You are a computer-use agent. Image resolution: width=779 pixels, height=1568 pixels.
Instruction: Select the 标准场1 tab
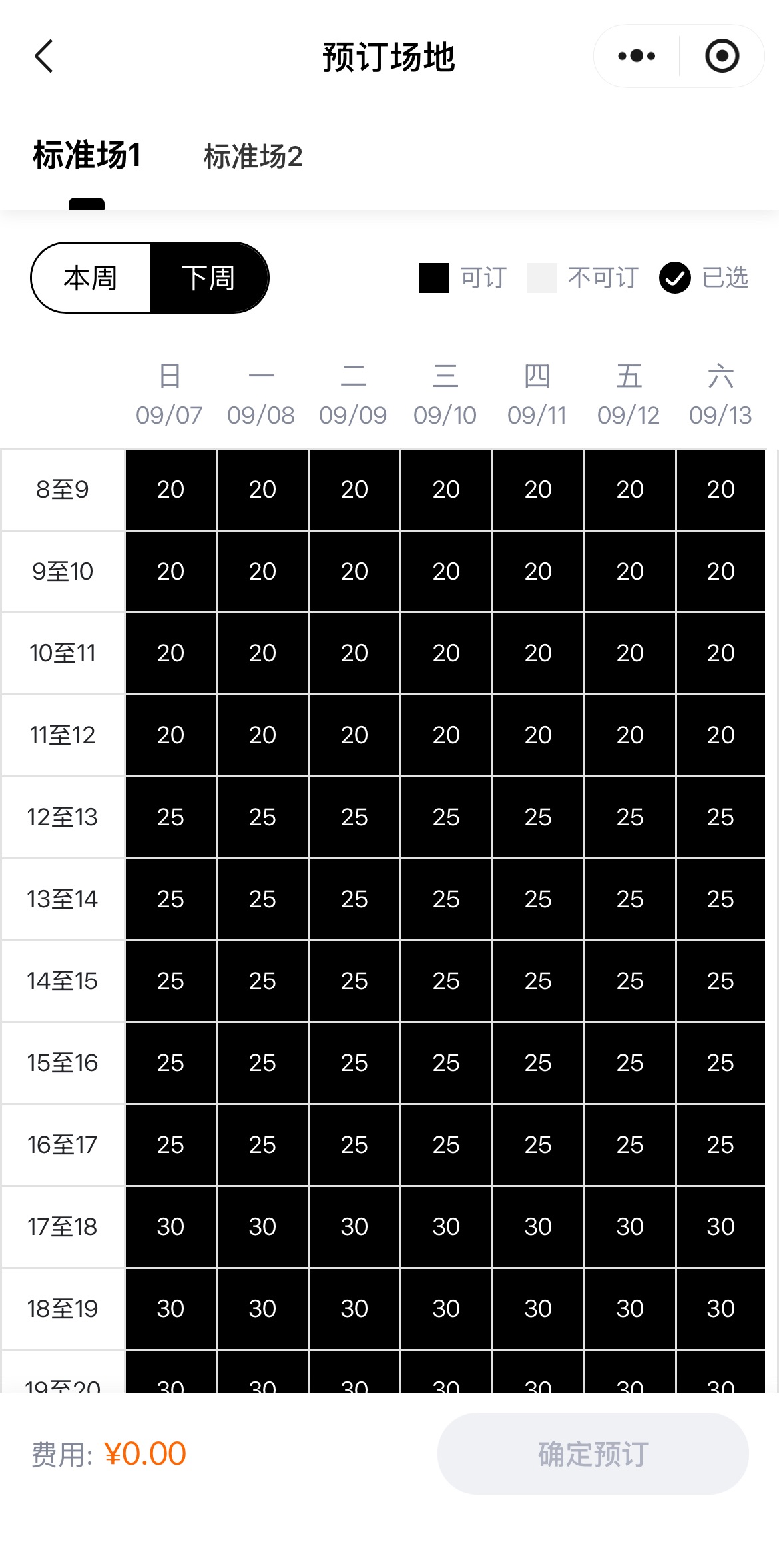coord(87,155)
